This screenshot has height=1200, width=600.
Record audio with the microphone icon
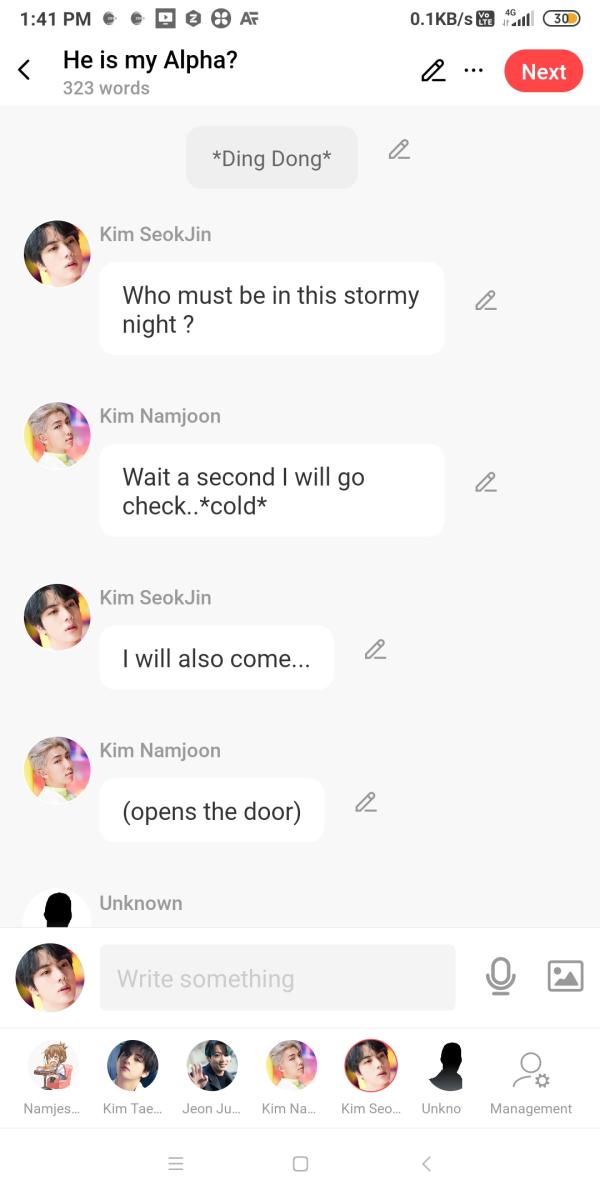pos(500,976)
